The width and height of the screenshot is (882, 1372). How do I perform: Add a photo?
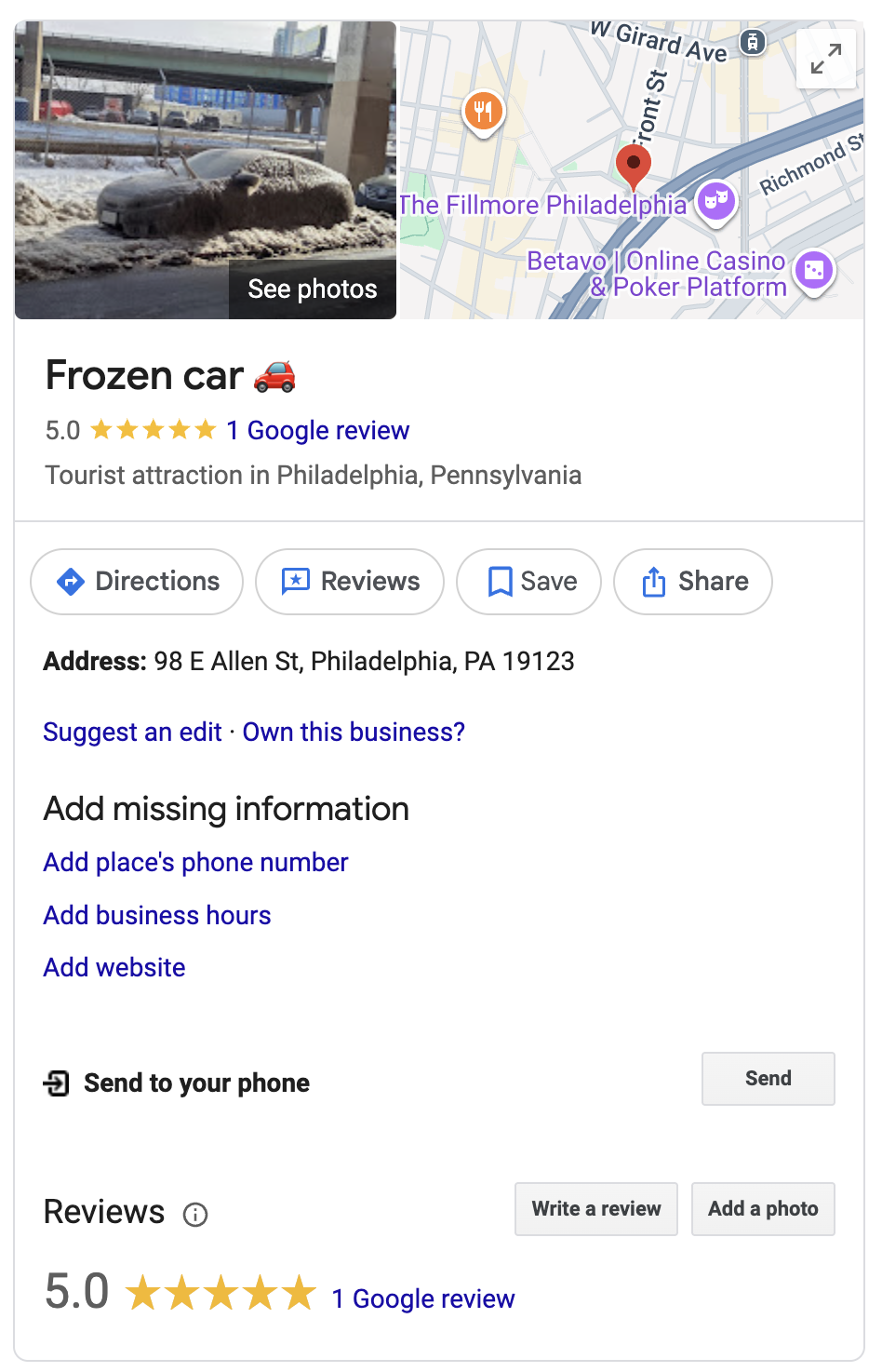tap(763, 1209)
